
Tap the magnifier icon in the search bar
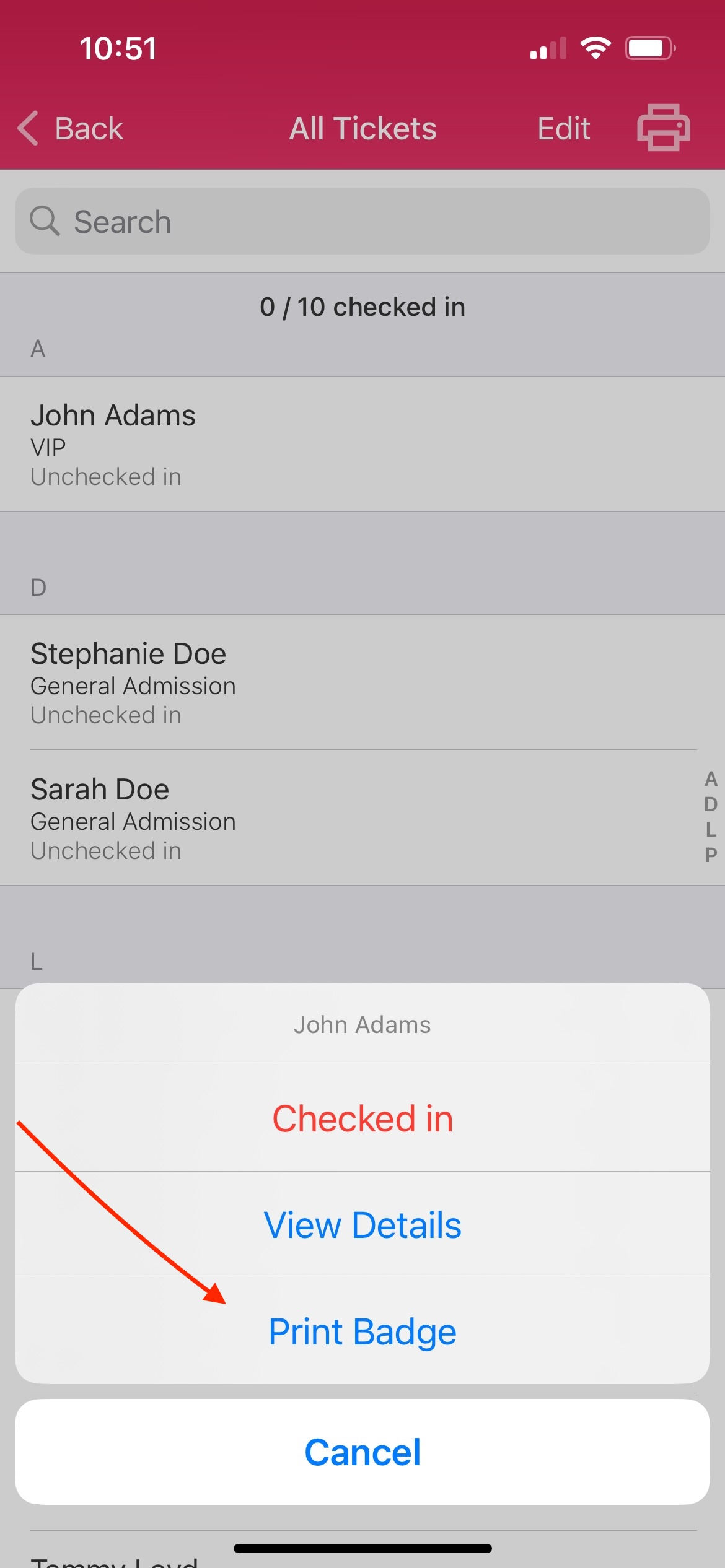[46, 221]
